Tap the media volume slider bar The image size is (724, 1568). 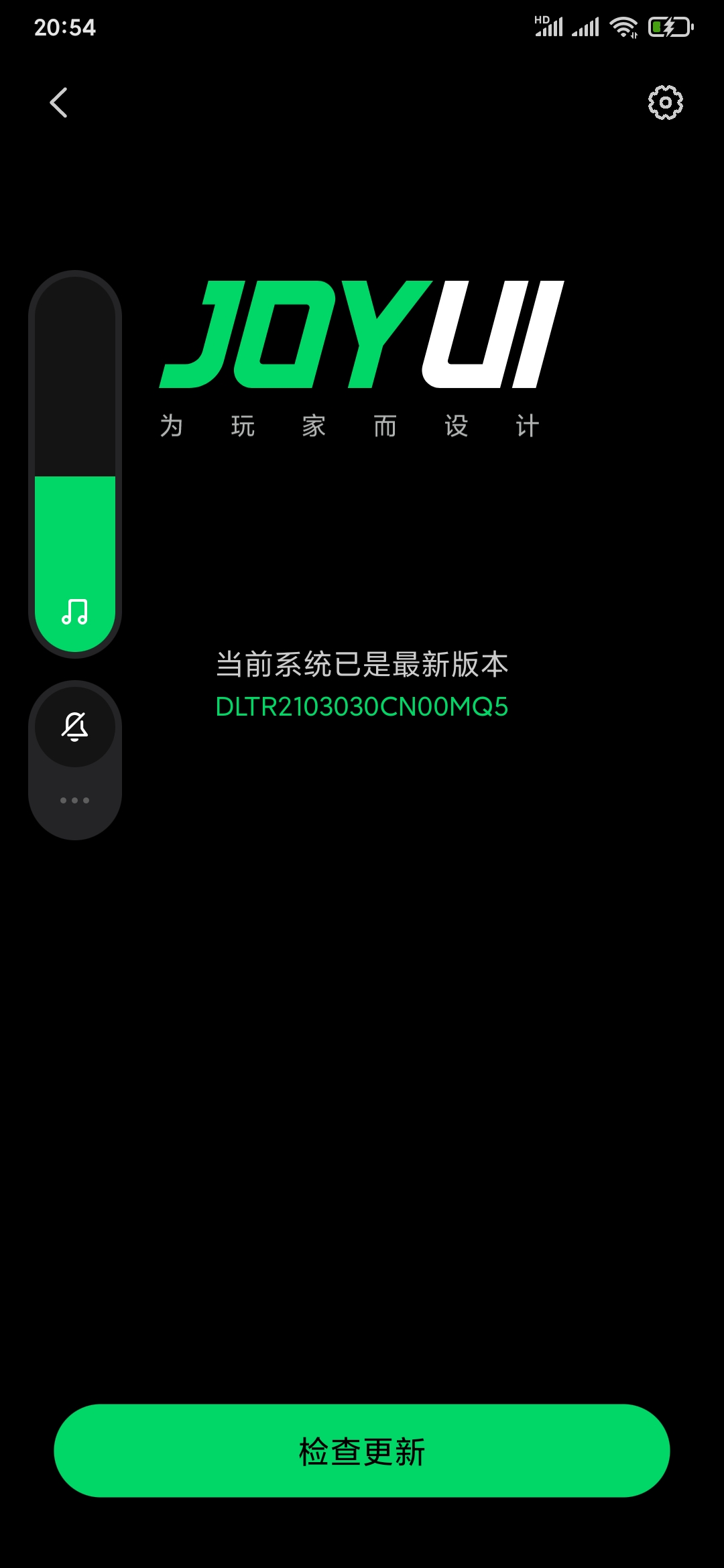tap(75, 464)
